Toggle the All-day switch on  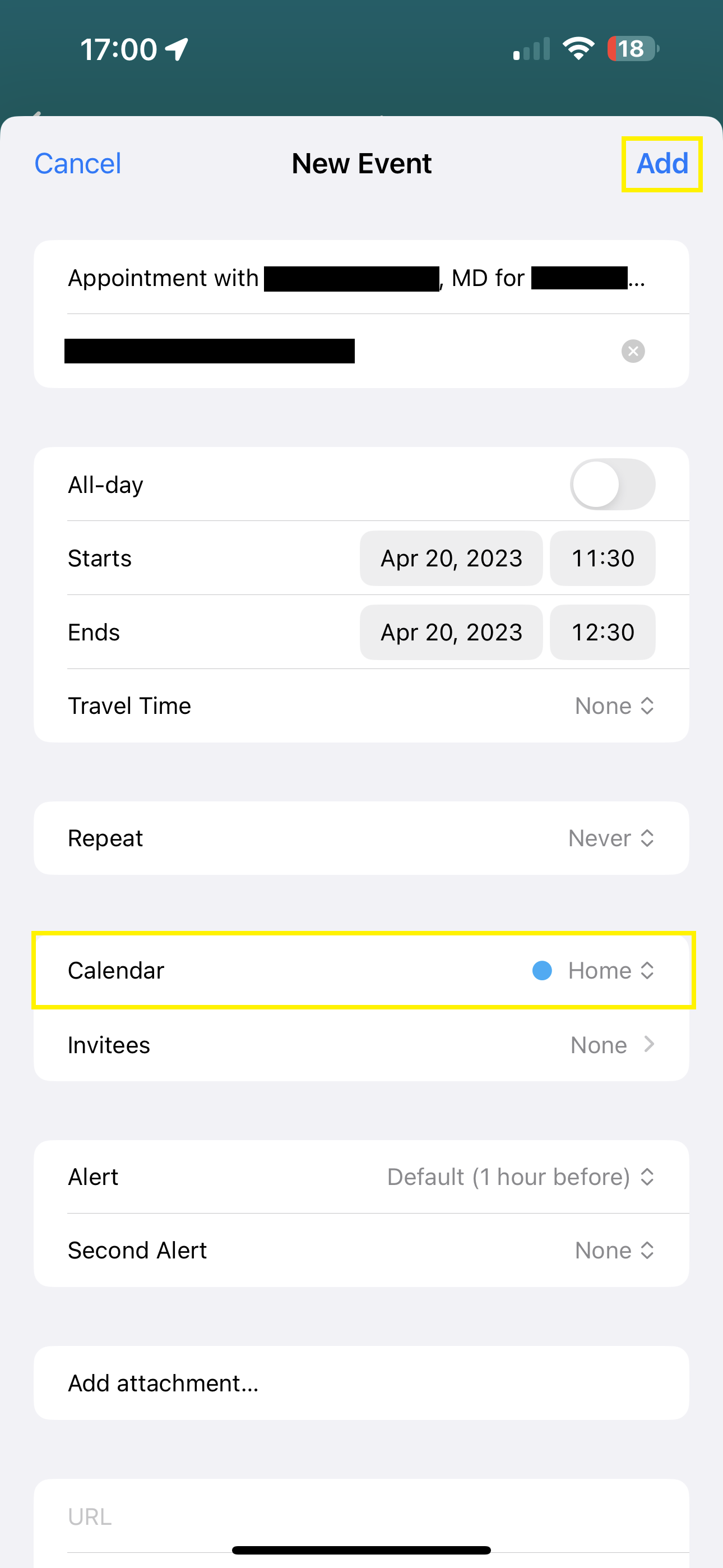(x=612, y=483)
